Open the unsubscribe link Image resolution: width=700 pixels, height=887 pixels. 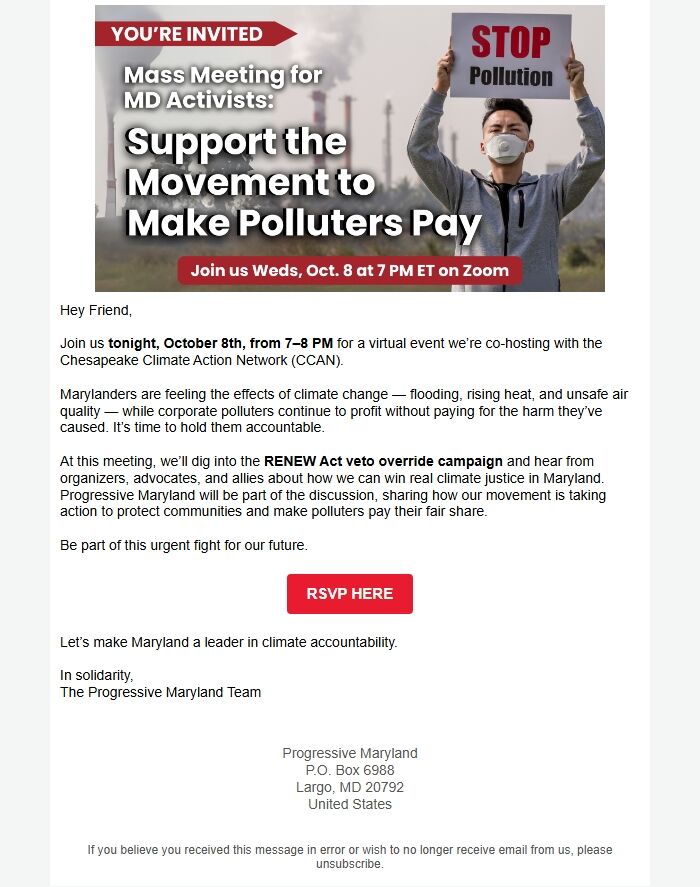coord(348,864)
